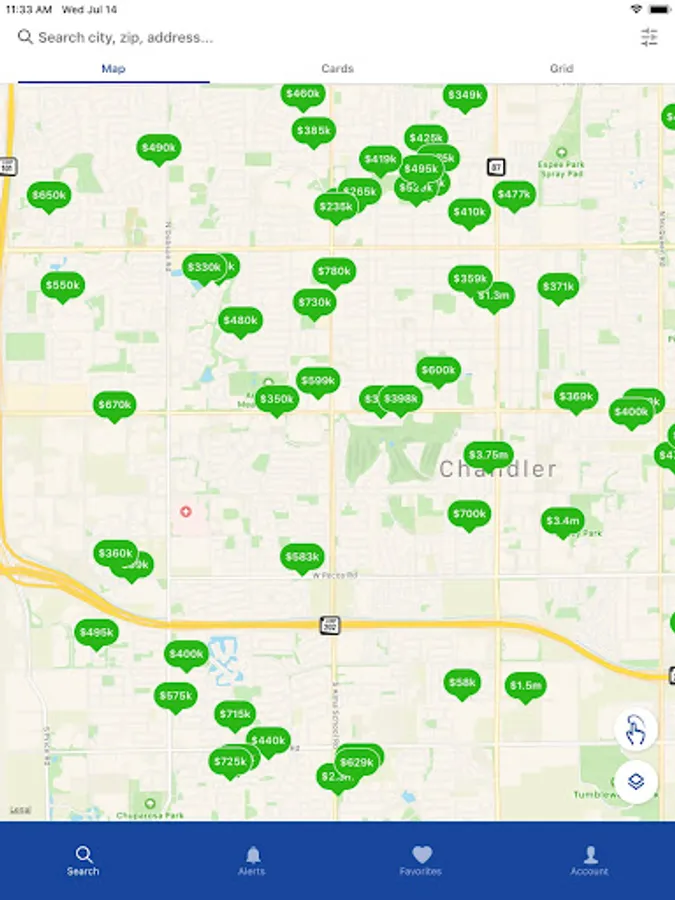675x900 pixels.
Task: Select the Map view tab
Action: coord(113,69)
